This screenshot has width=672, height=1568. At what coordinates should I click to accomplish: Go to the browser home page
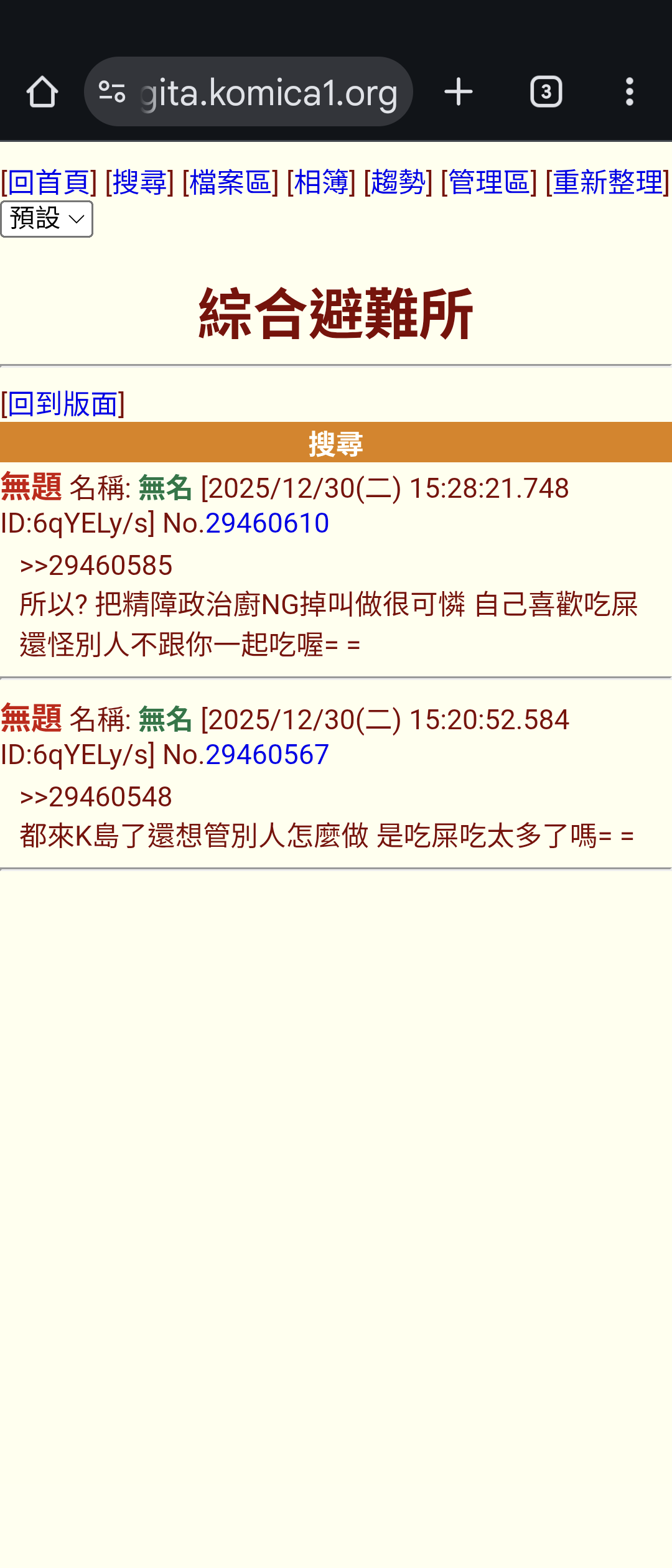(42, 92)
